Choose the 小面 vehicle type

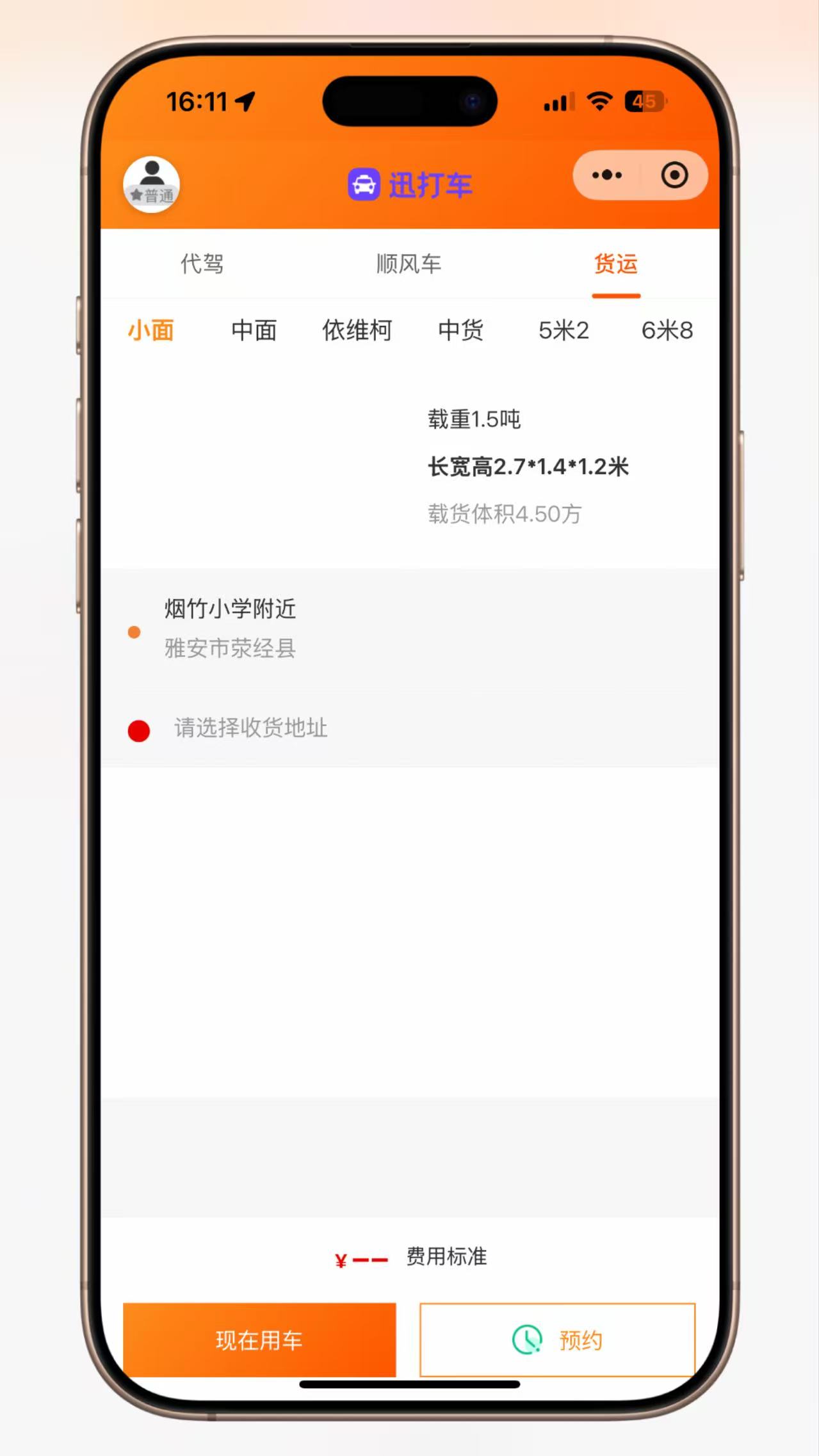[x=151, y=330]
